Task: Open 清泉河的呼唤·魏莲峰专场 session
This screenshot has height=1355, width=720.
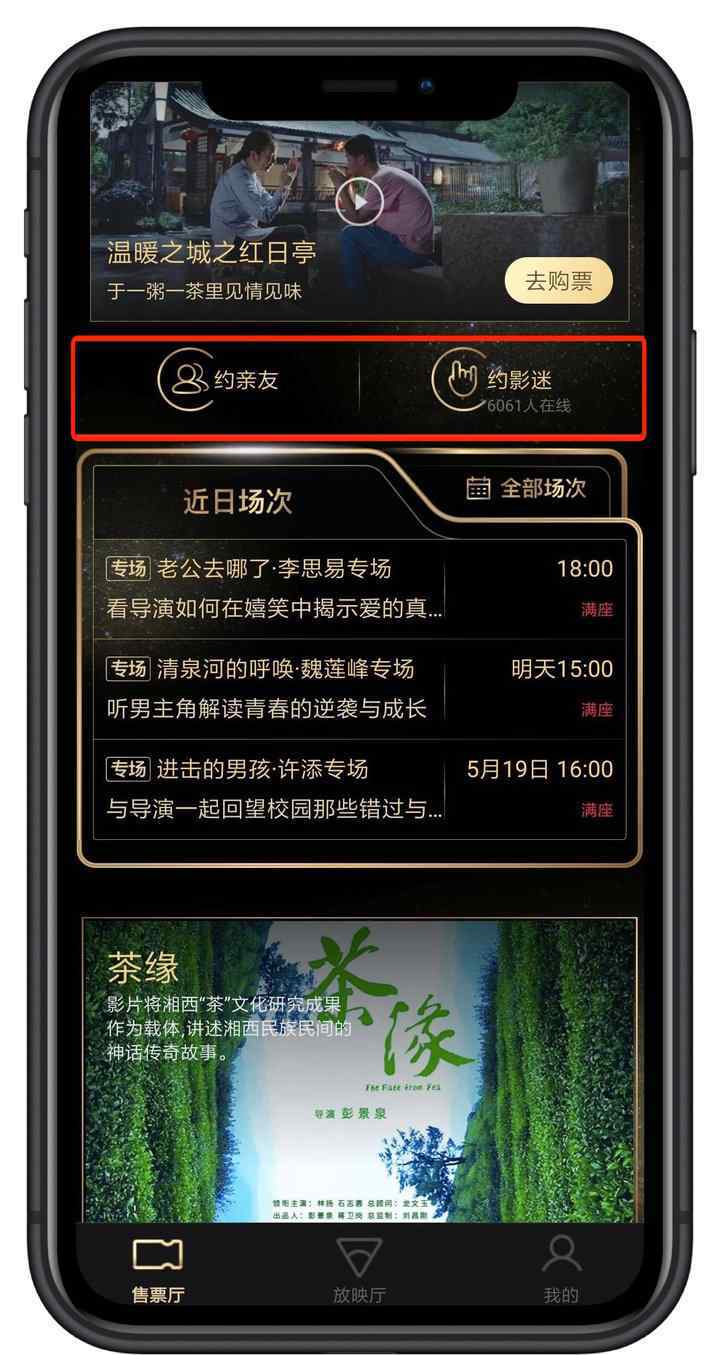Action: 359,690
